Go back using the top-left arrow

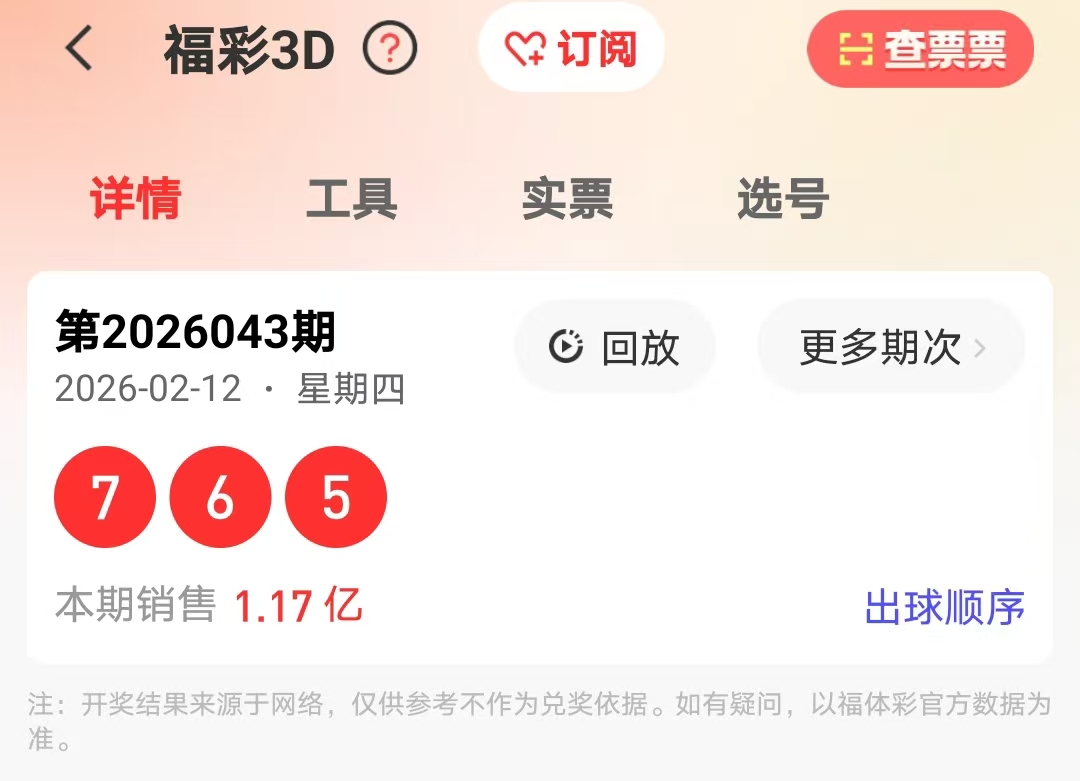click(79, 48)
